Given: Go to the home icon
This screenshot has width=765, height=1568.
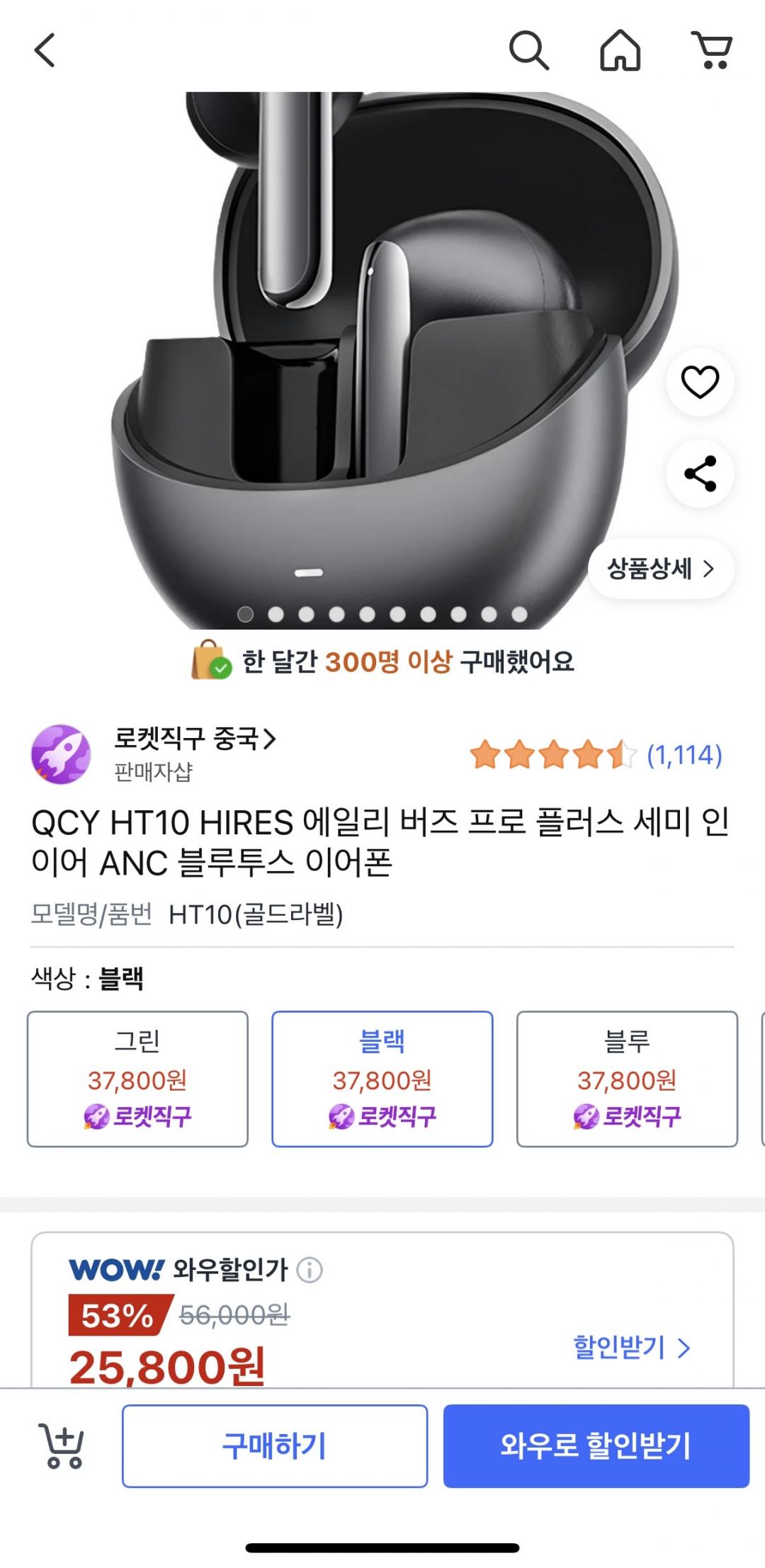Looking at the screenshot, I should click(620, 51).
